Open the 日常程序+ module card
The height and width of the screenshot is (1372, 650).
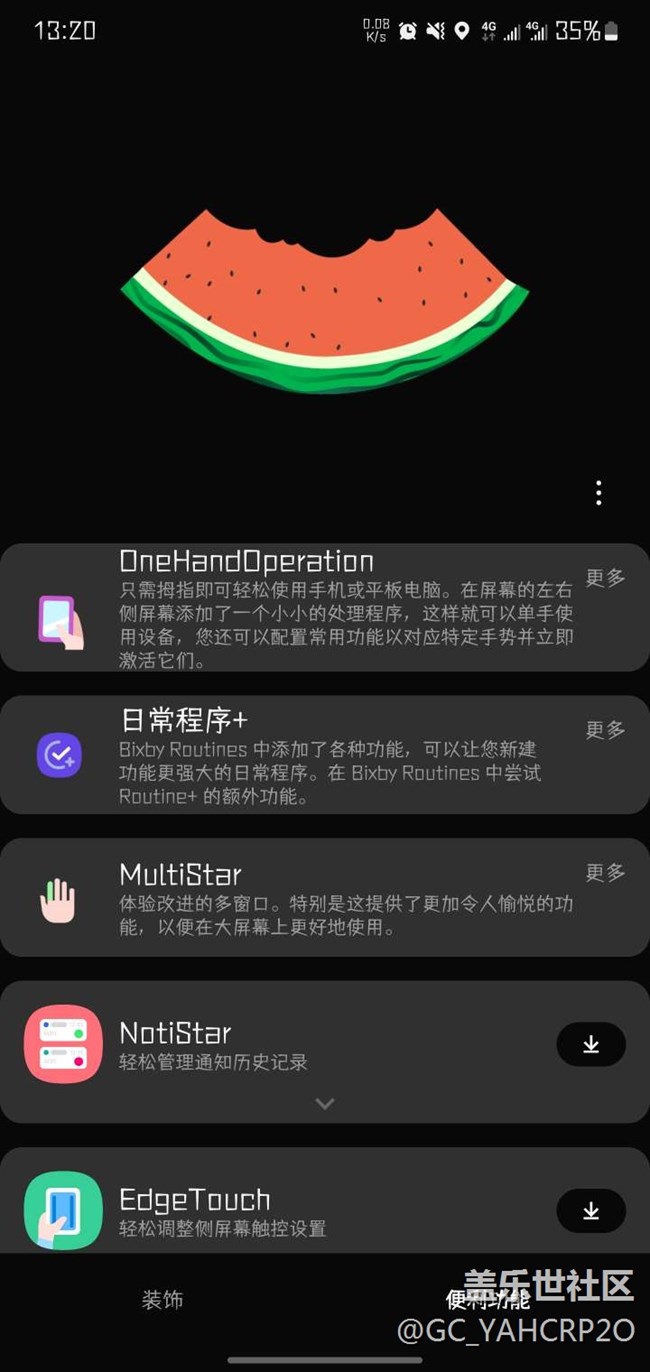(x=300, y=755)
